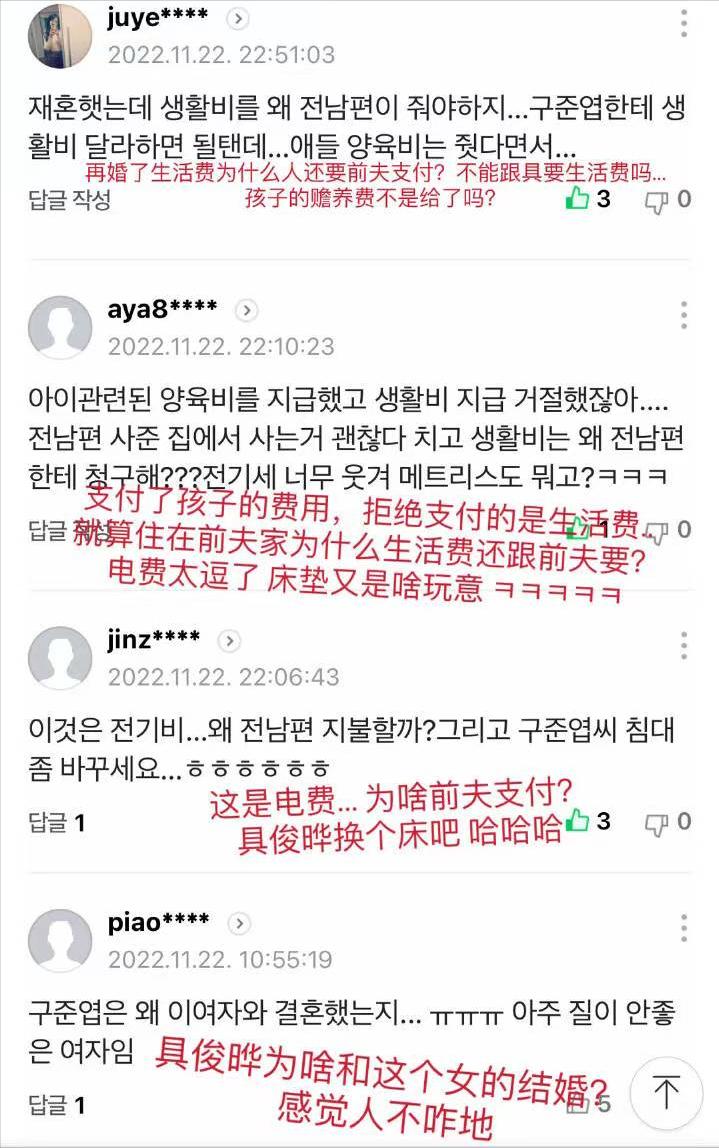Screen dimensions: 719x1148
Task: Open overflow menu on aya8**** comment
Action: coord(684,314)
